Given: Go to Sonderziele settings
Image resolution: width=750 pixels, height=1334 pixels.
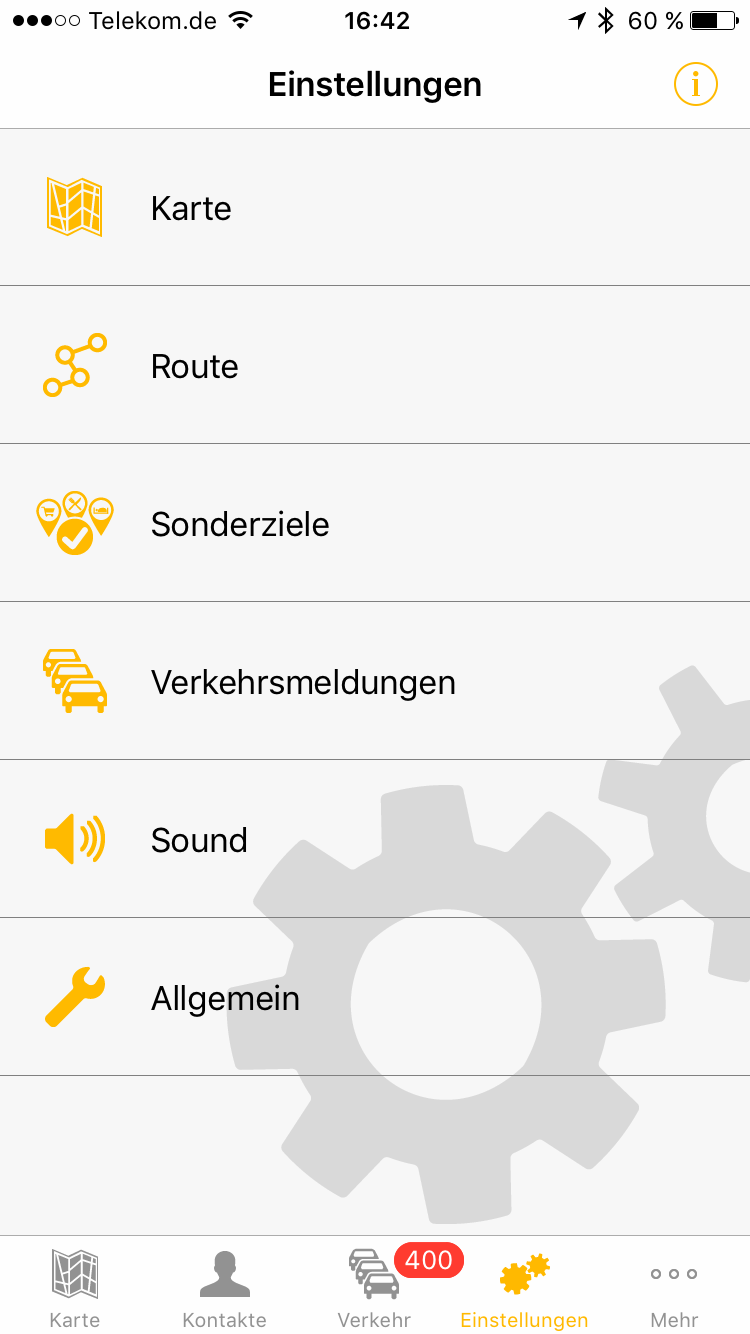Looking at the screenshot, I should (x=375, y=524).
